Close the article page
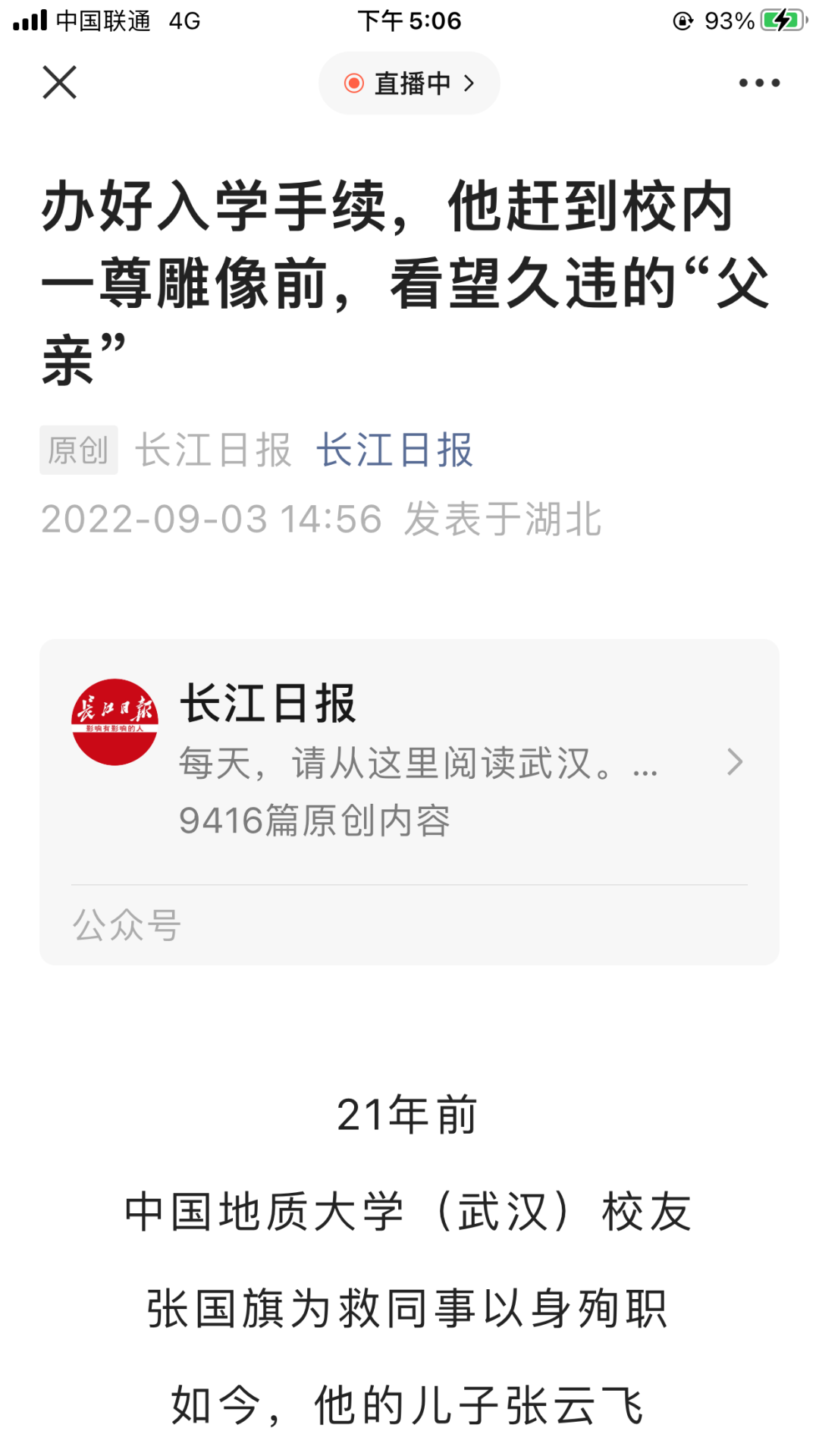 (59, 83)
